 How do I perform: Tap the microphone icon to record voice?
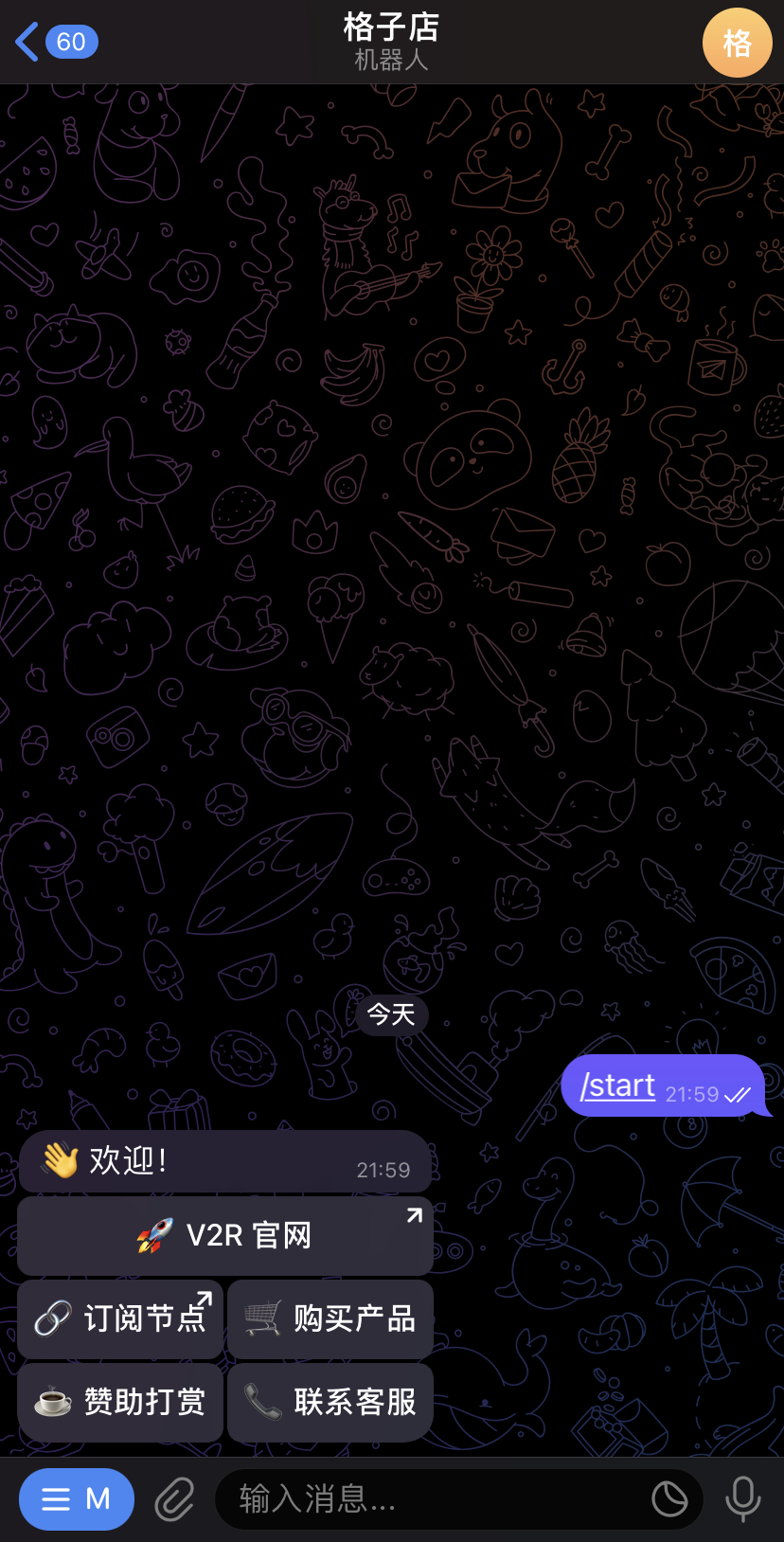click(743, 1499)
